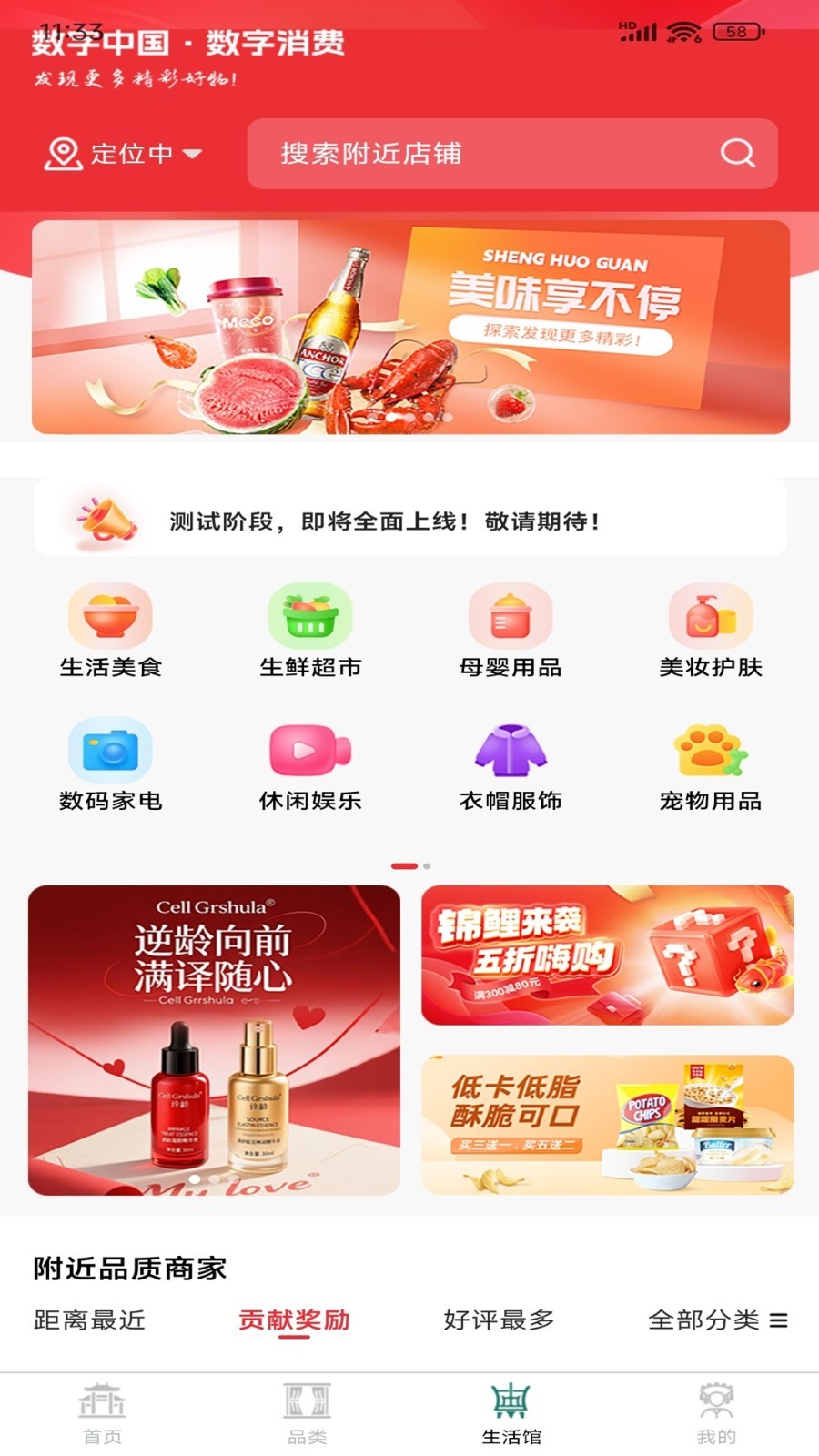The width and height of the screenshot is (819, 1456).
Task: Open the 低卡低脂 酥脆可口 promo
Action: point(607,1124)
